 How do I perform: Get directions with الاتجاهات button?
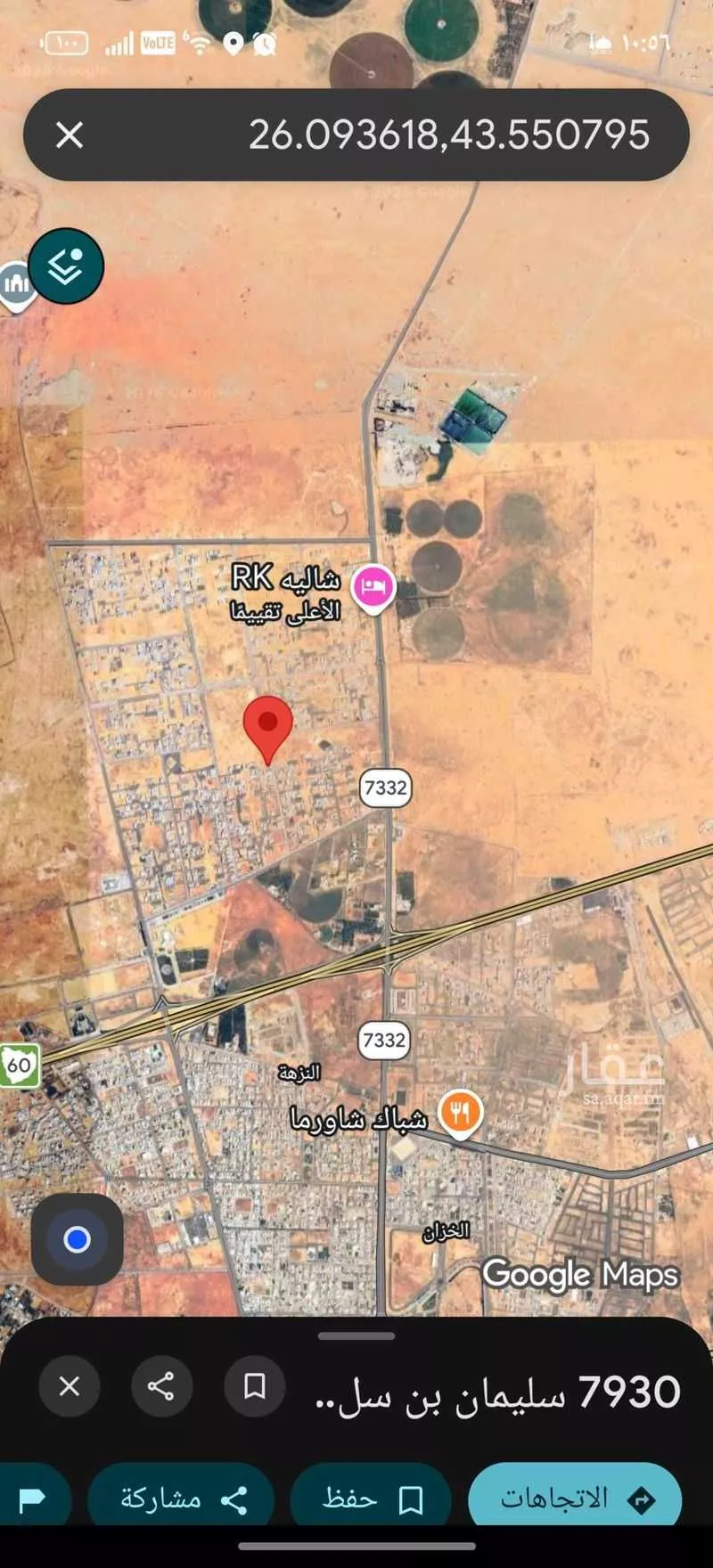(575, 1499)
